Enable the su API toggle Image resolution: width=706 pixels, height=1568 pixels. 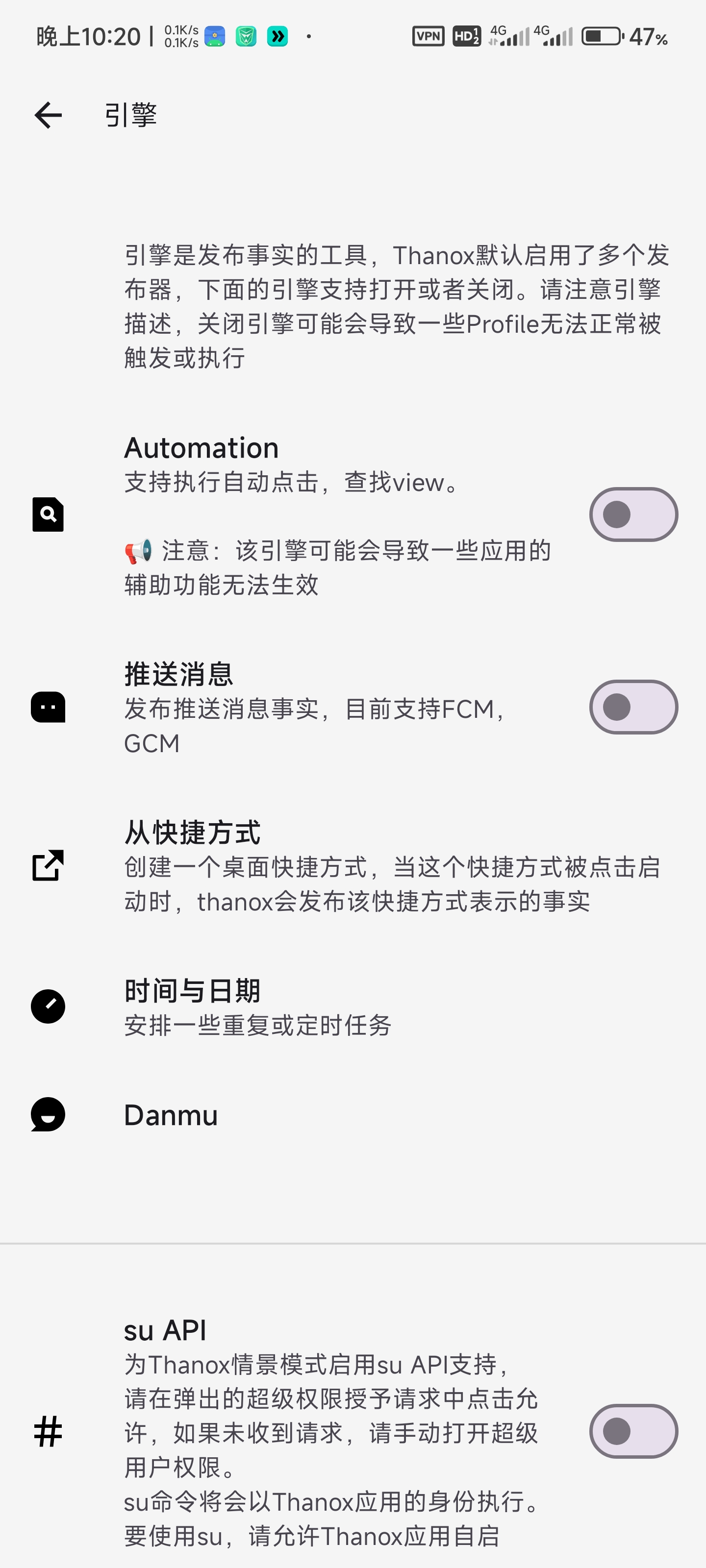(633, 1431)
